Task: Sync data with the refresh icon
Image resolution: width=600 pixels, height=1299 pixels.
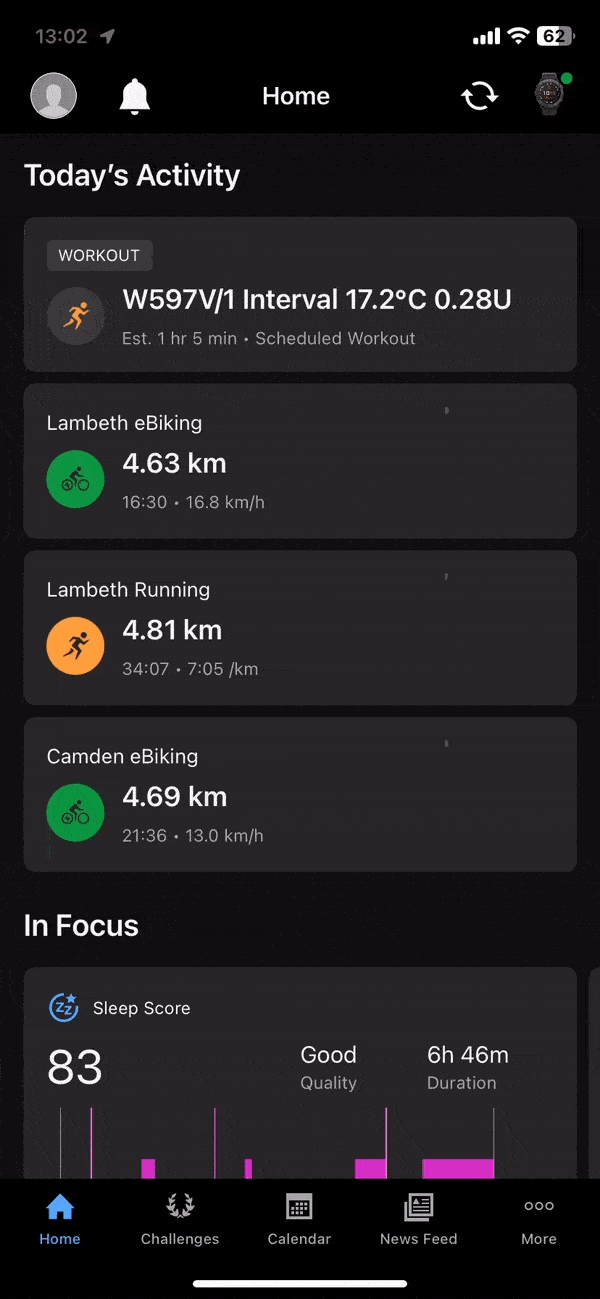Action: tap(479, 96)
